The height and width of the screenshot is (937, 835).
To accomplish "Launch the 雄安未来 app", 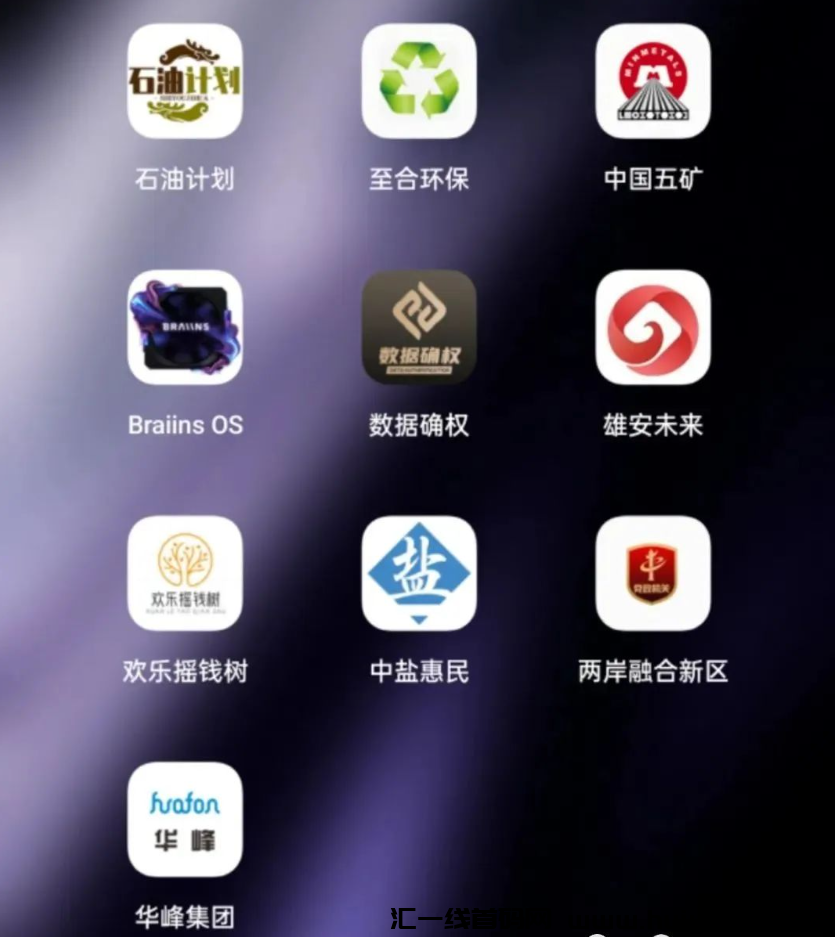I will [x=653, y=328].
